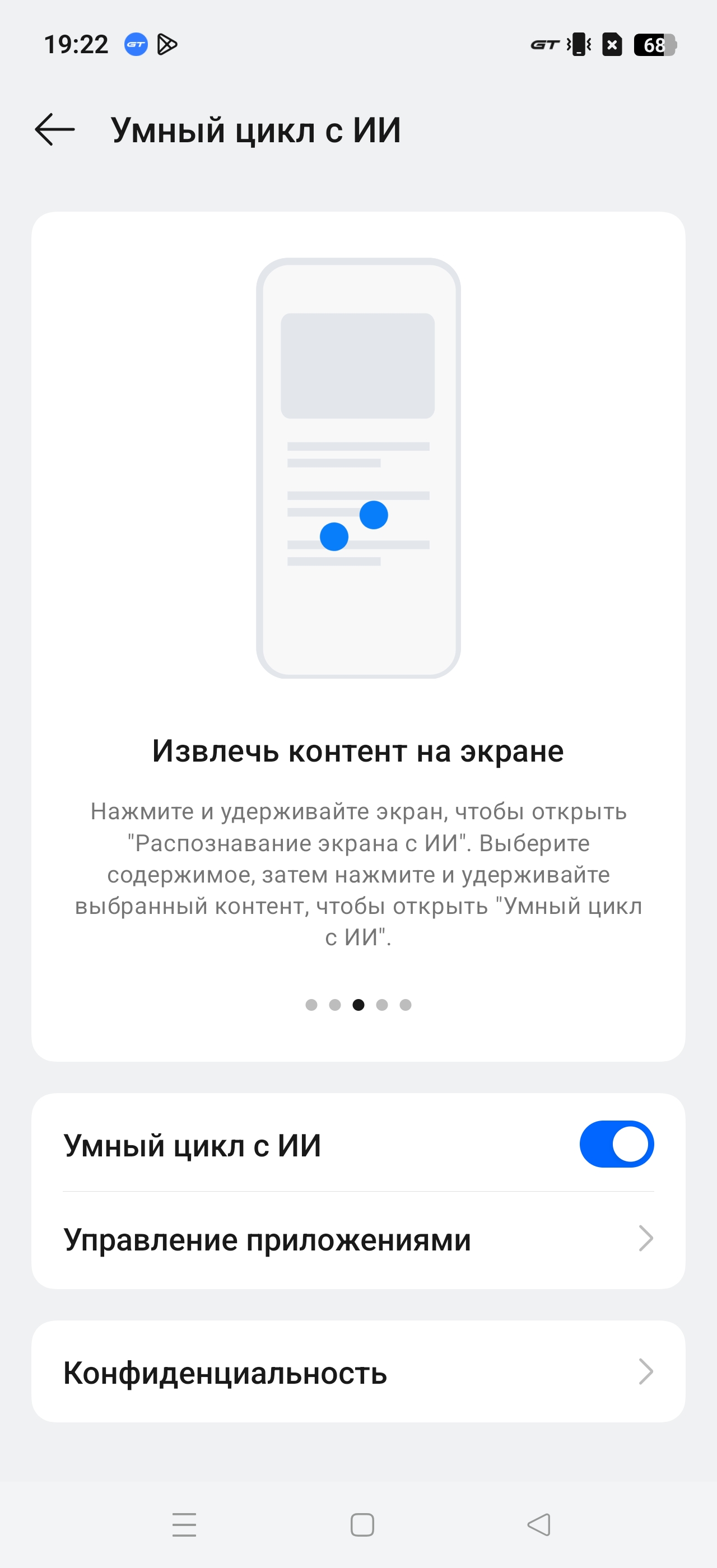Go back from Умный цикл с ИИ
Image resolution: width=717 pixels, height=1568 pixels.
point(55,130)
